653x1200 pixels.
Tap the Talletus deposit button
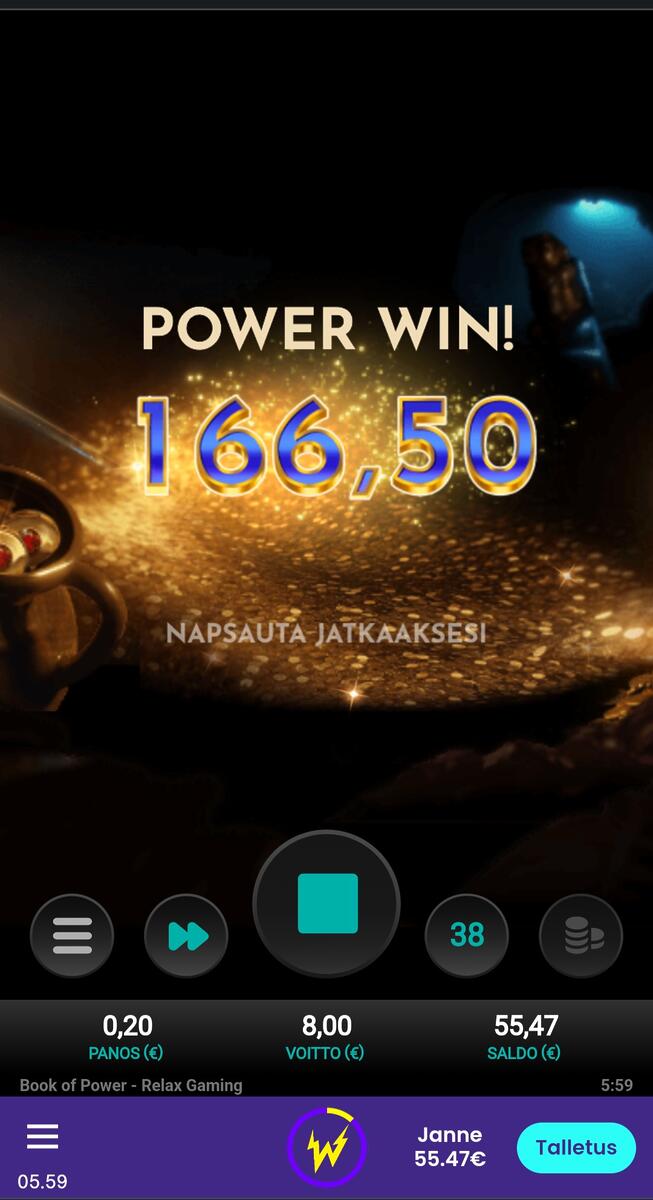(576, 1148)
